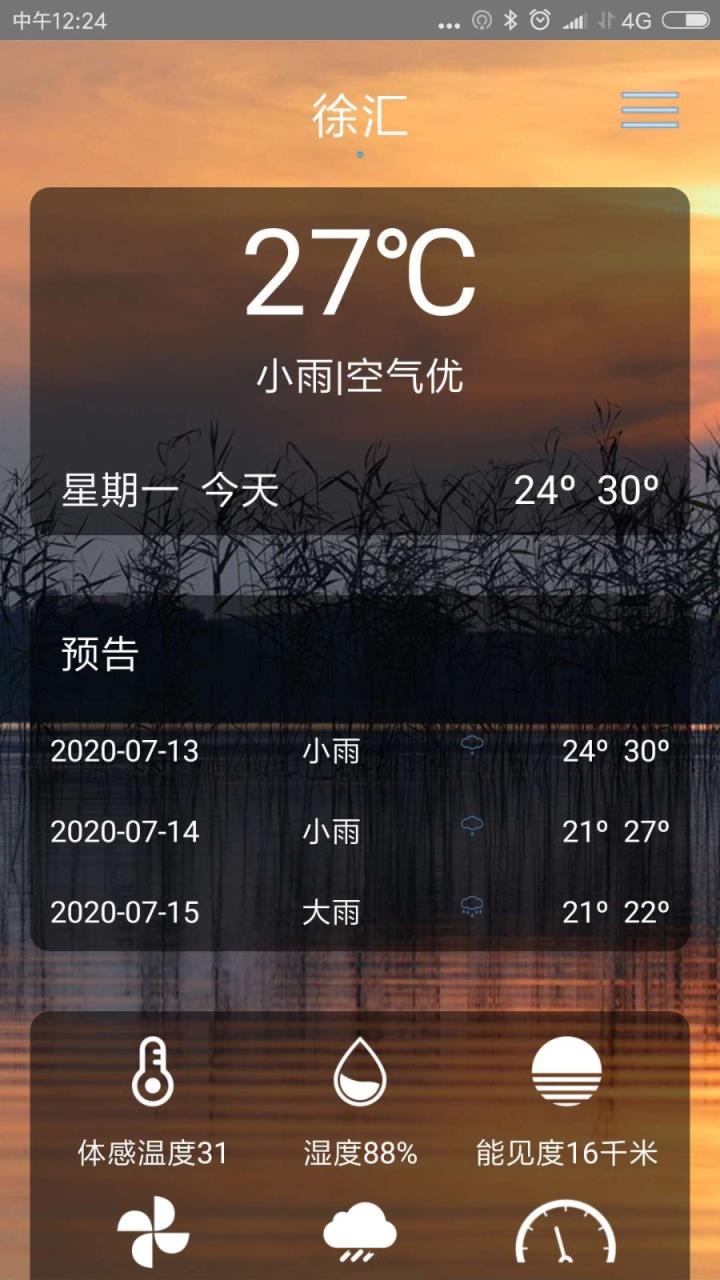Tap the city name 徐汇

click(x=358, y=118)
